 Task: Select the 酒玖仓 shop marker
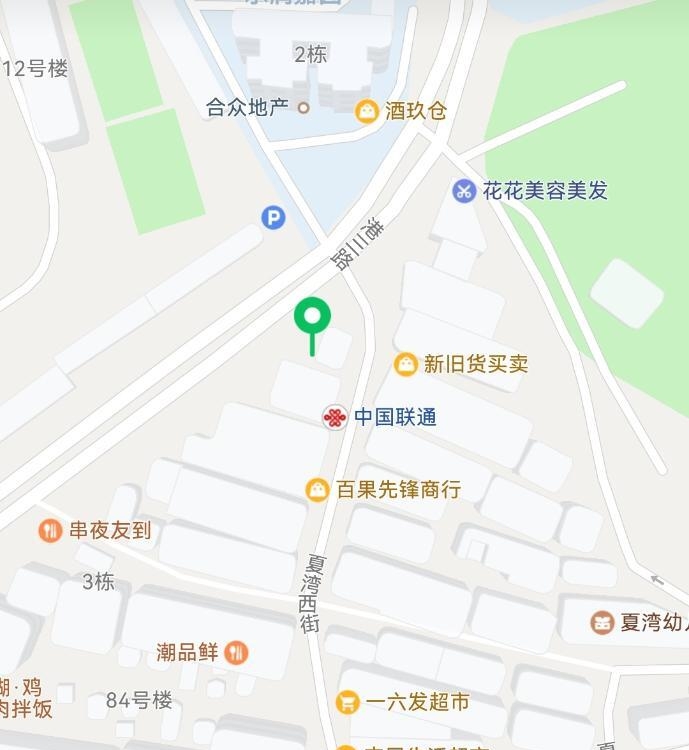[367, 111]
